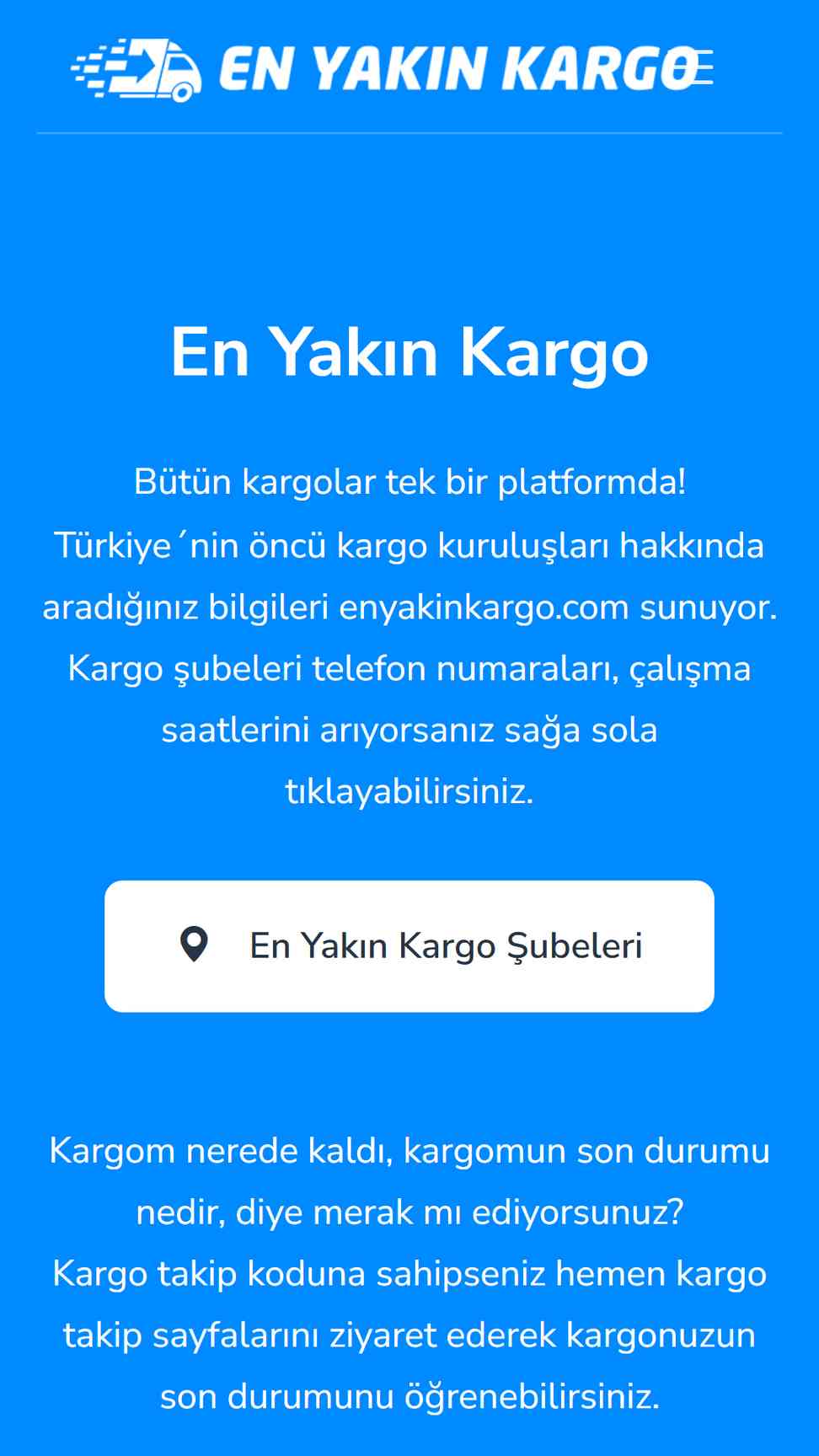Open the En Yakın Kargo logo homepage link

(x=383, y=69)
